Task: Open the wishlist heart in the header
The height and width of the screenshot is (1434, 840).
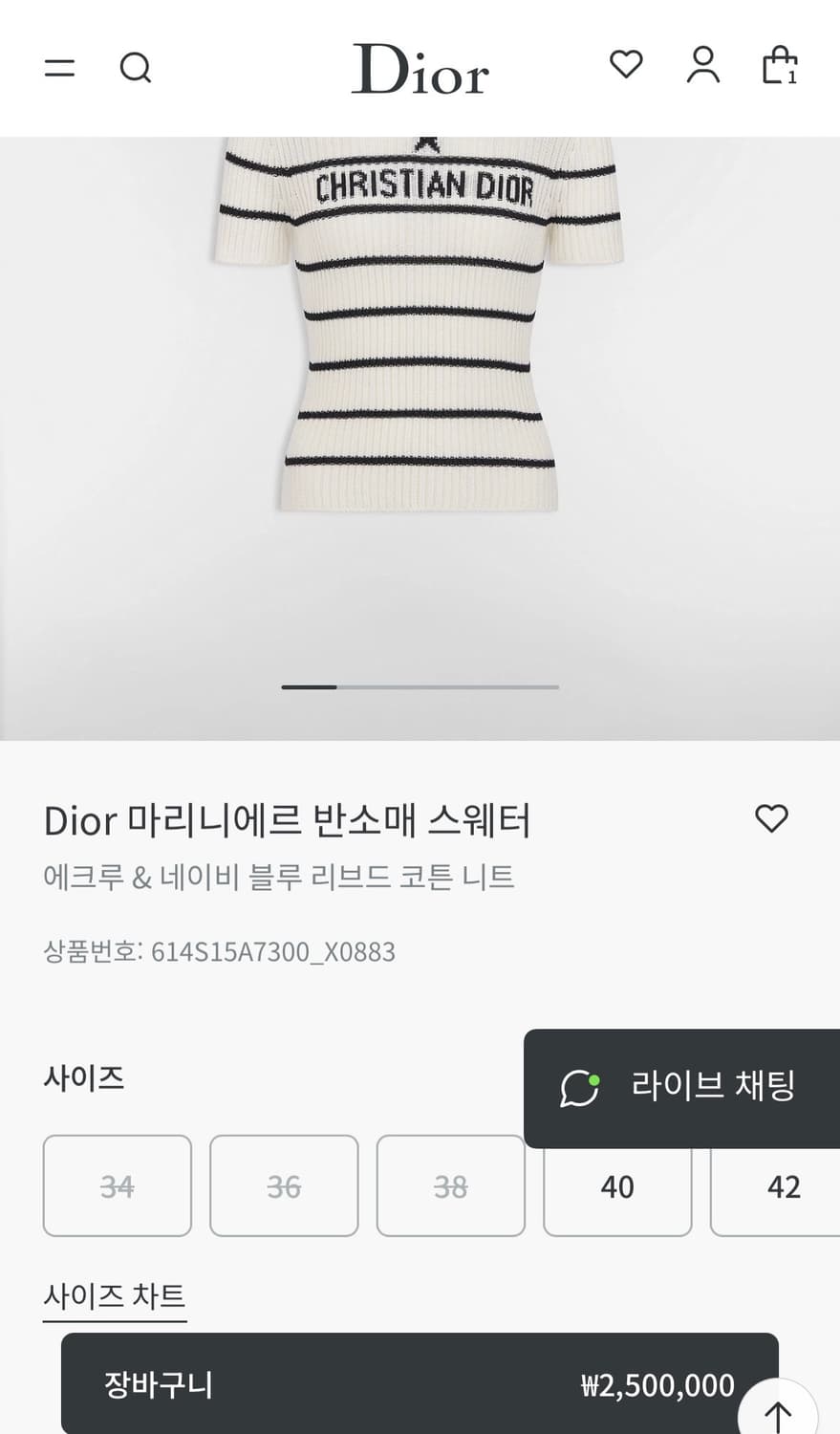Action: point(626,65)
